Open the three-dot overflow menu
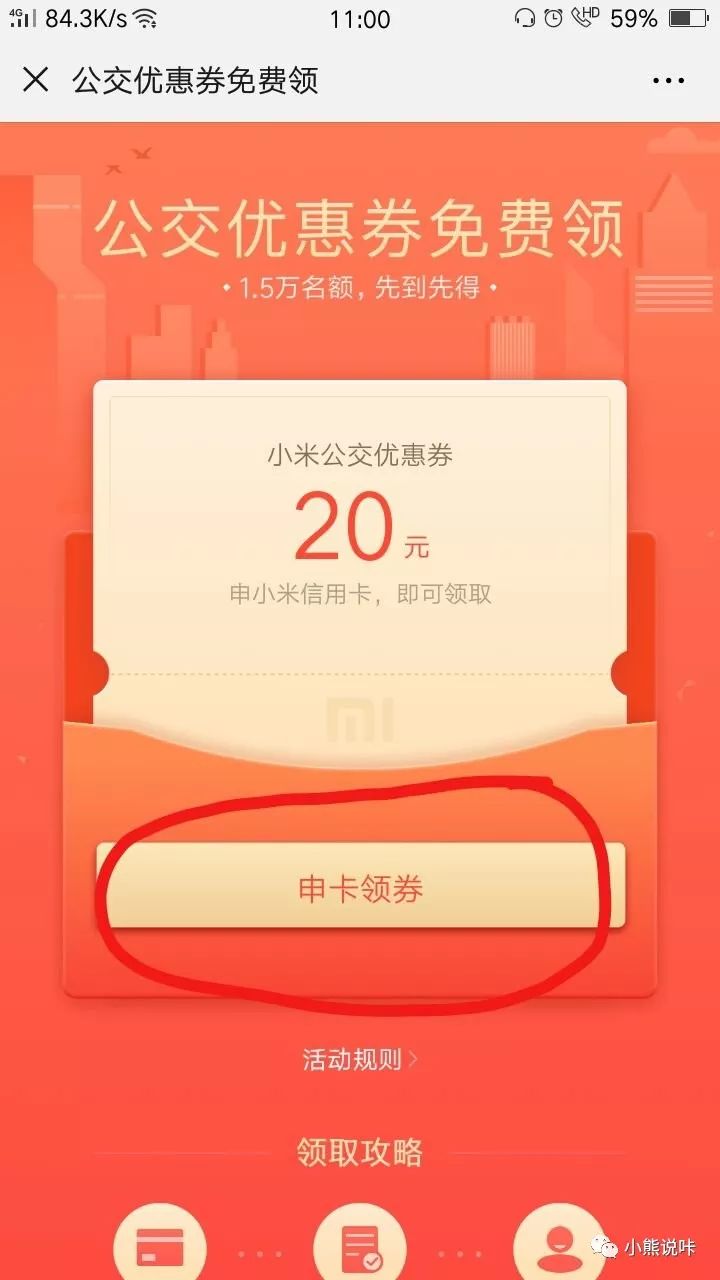The height and width of the screenshot is (1280, 720). coord(667,81)
